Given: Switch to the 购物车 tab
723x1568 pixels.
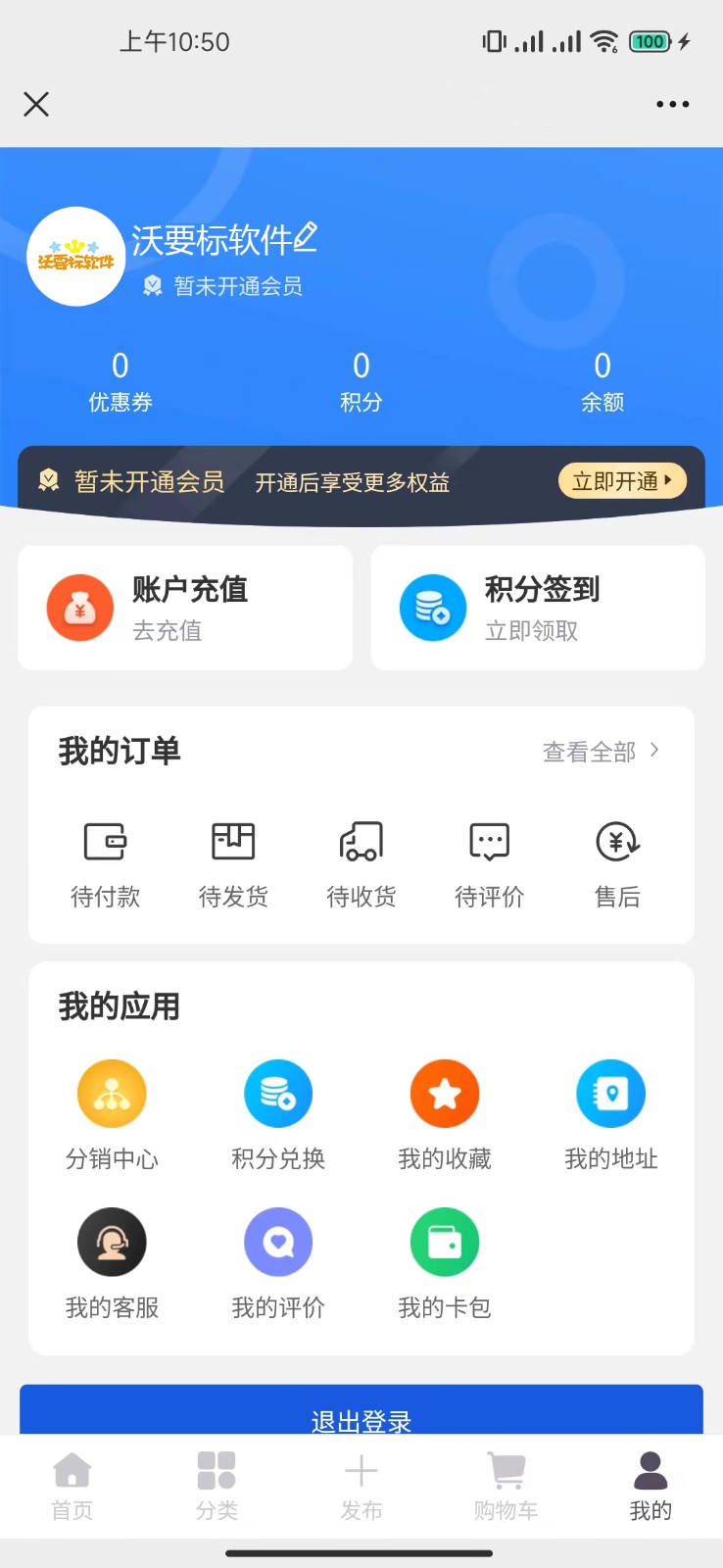Looking at the screenshot, I should tap(506, 1487).
